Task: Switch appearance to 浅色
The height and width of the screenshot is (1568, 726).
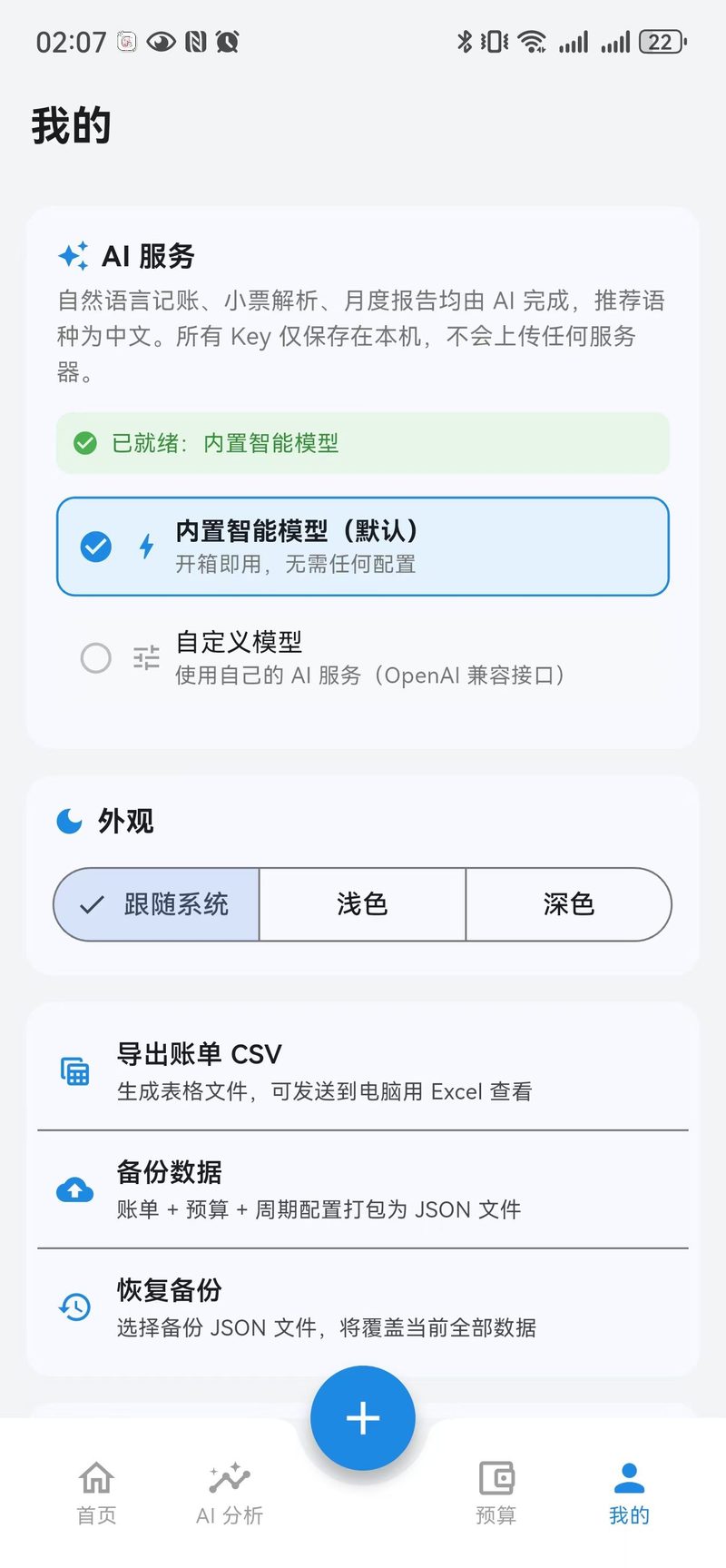Action: coord(362,904)
